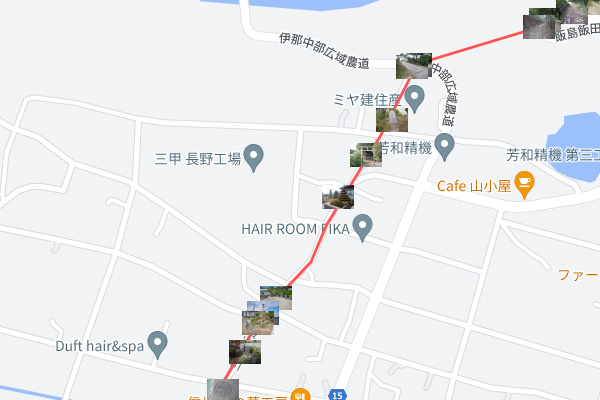The height and width of the screenshot is (400, 600).
Task: Select the ミヤ建住産 map pin
Action: (x=415, y=99)
